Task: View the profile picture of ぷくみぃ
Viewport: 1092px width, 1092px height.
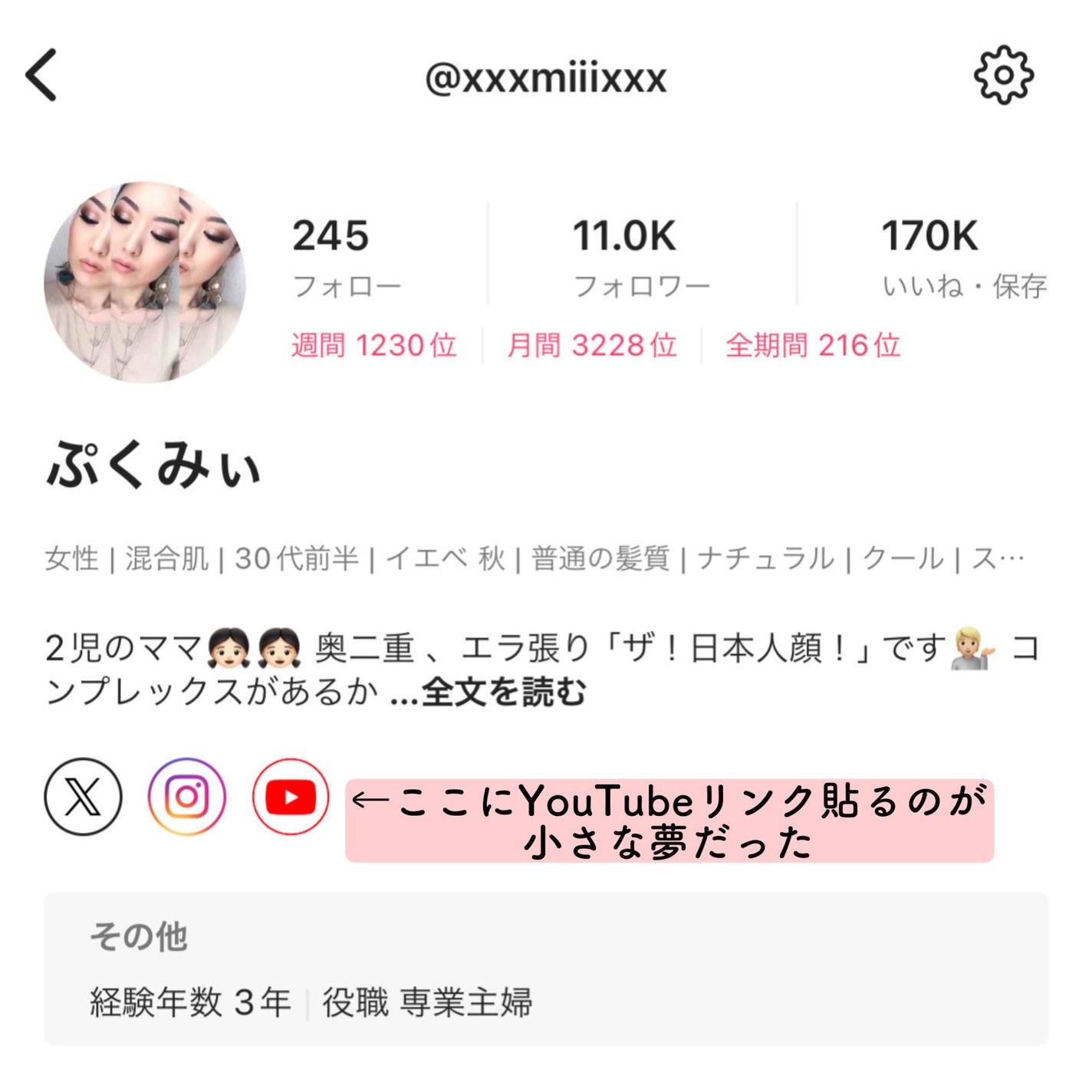Action: pos(145,282)
